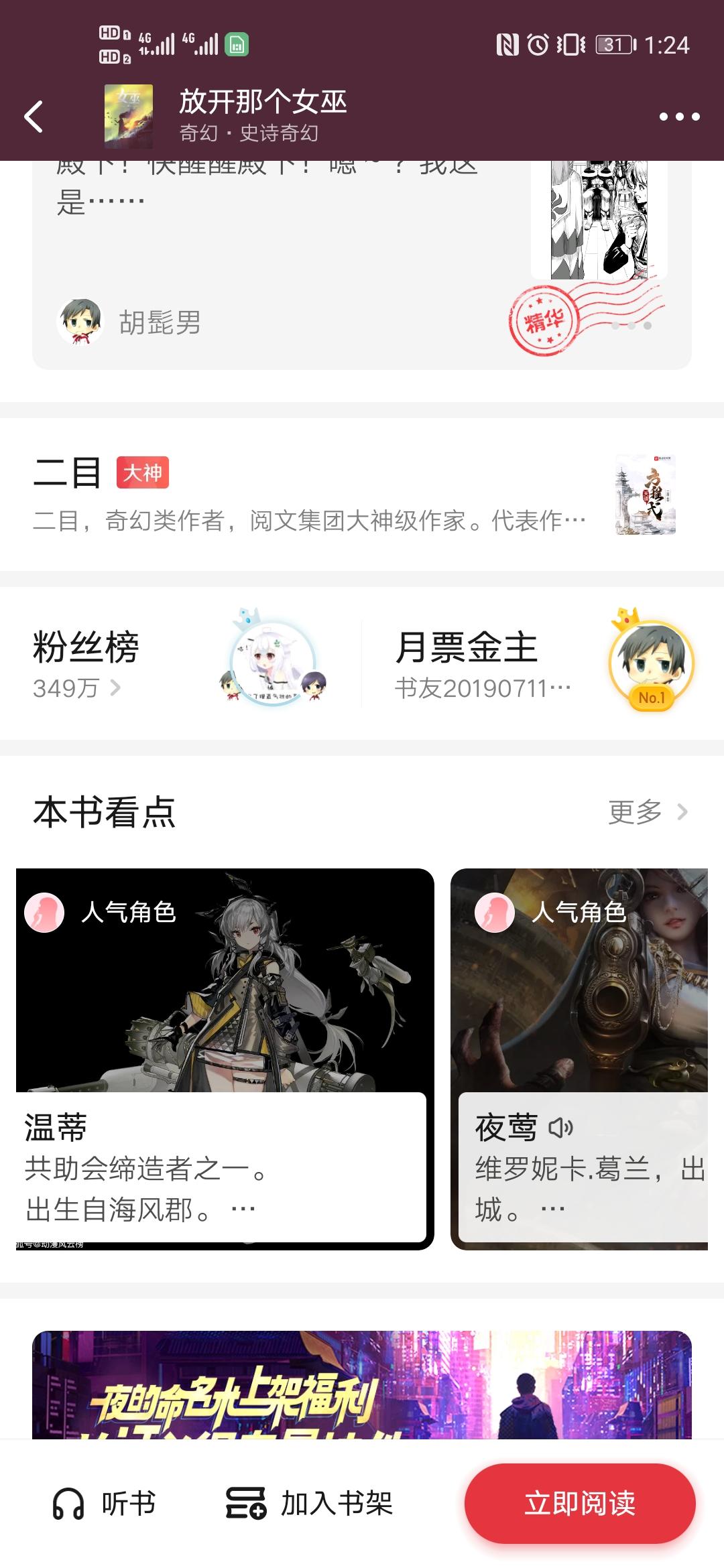Tap the 人气角色 badge on 温蒂 card
Image resolution: width=724 pixels, height=1568 pixels.
click(101, 911)
